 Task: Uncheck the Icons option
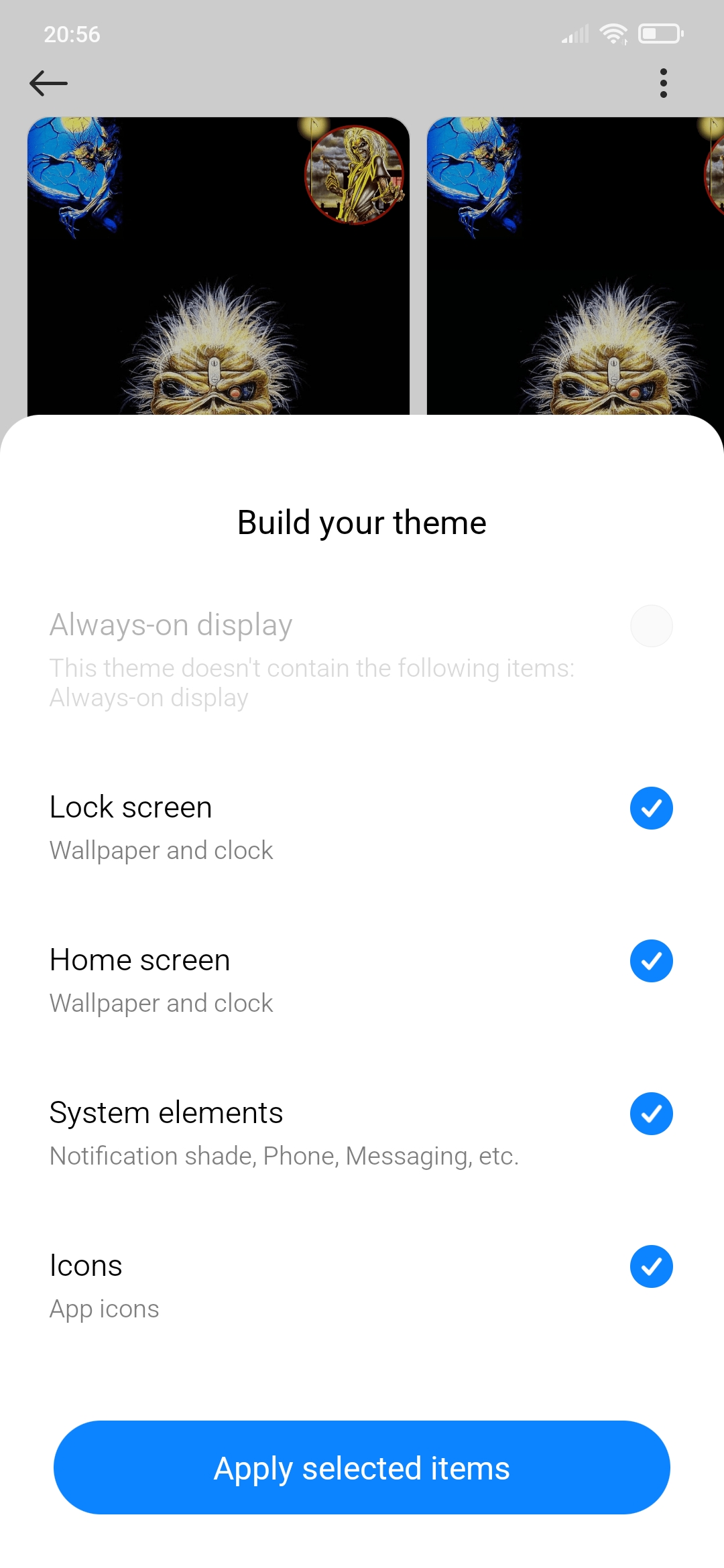651,1266
